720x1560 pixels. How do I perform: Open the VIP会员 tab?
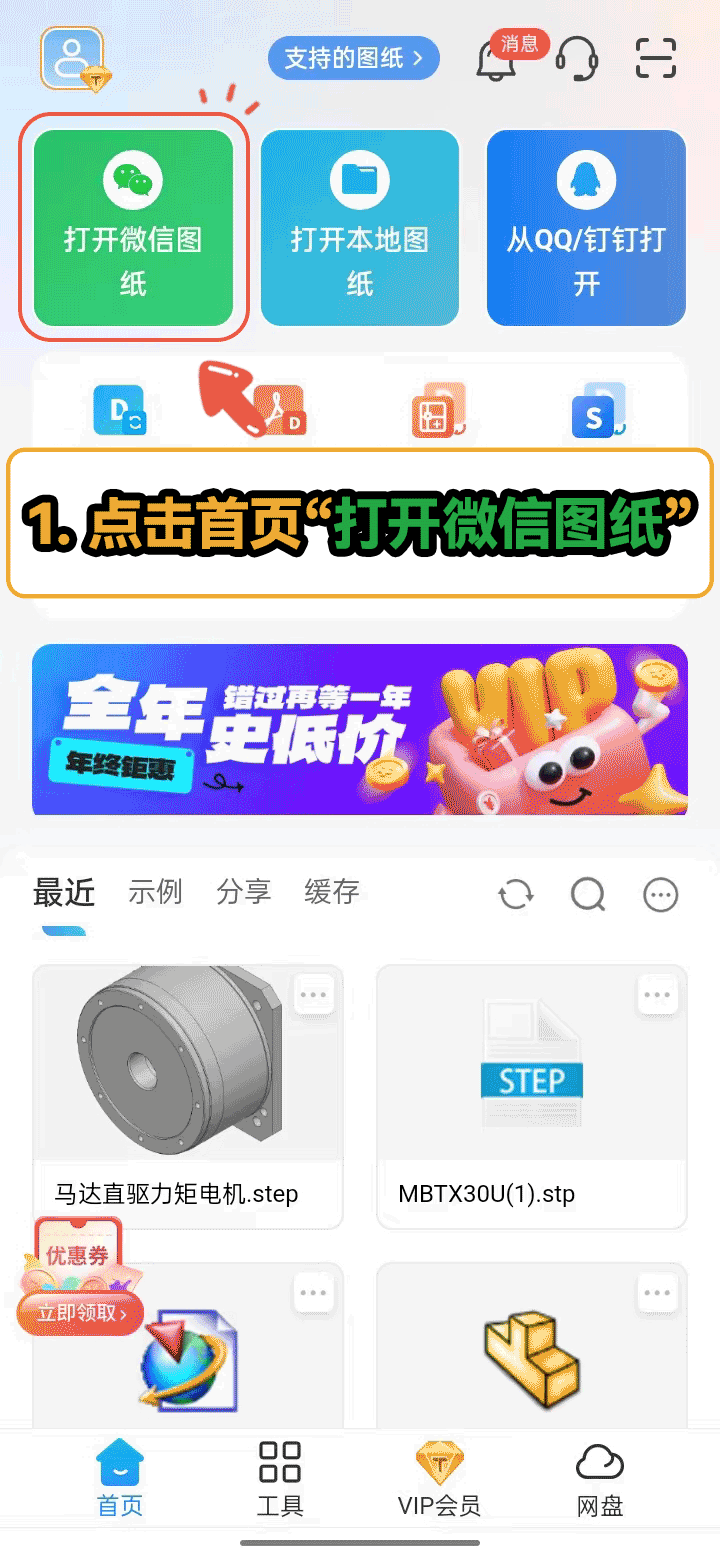pos(439,1480)
